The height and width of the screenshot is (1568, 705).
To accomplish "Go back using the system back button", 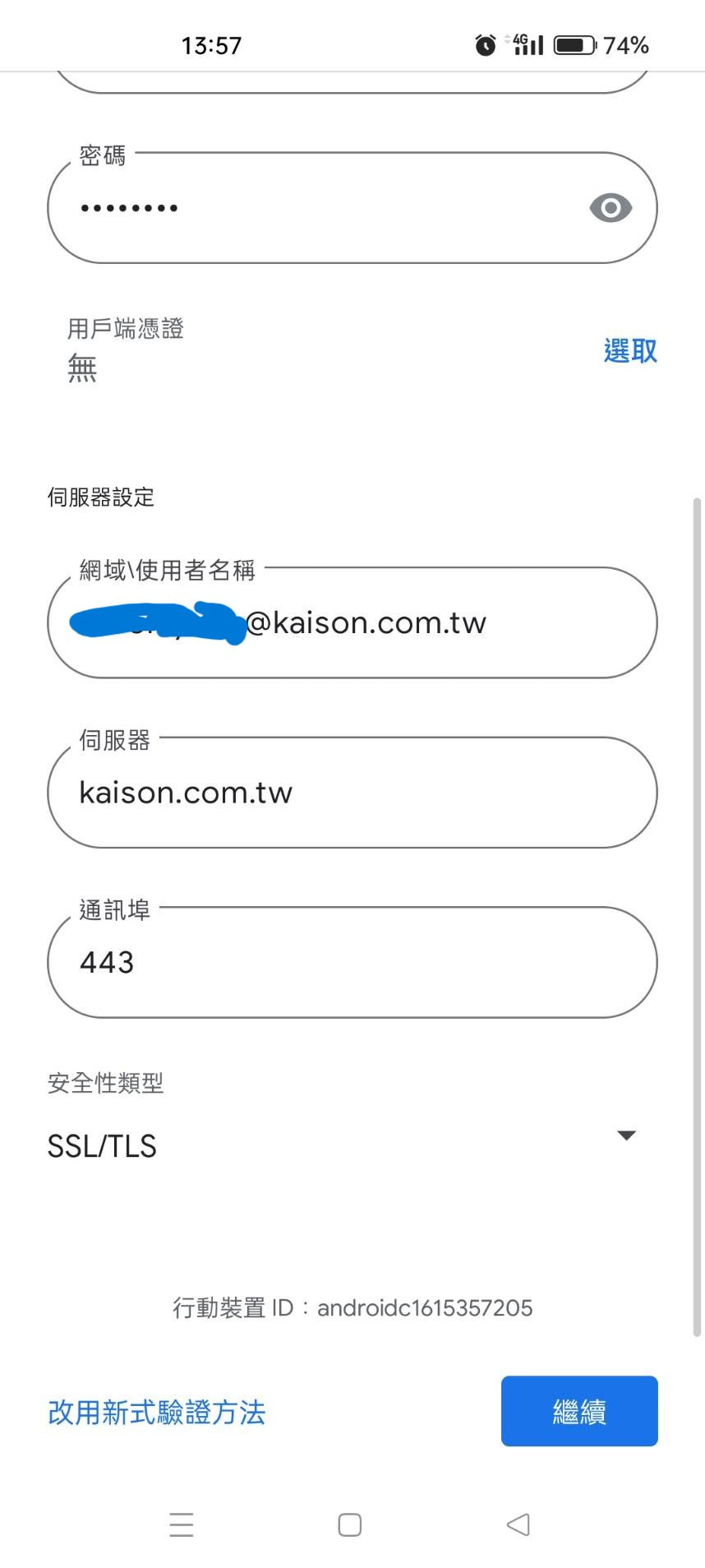I will click(518, 1524).
